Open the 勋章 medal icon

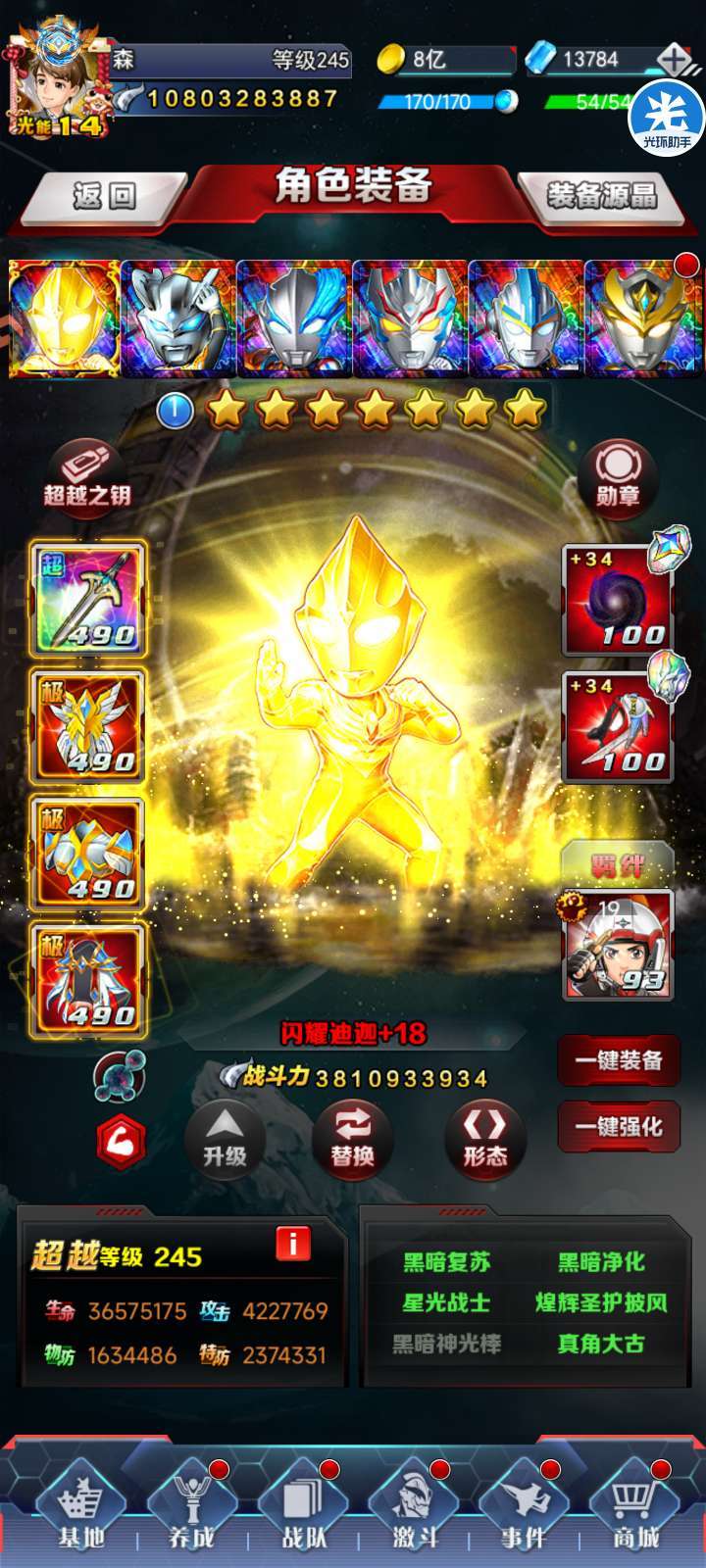(618, 474)
